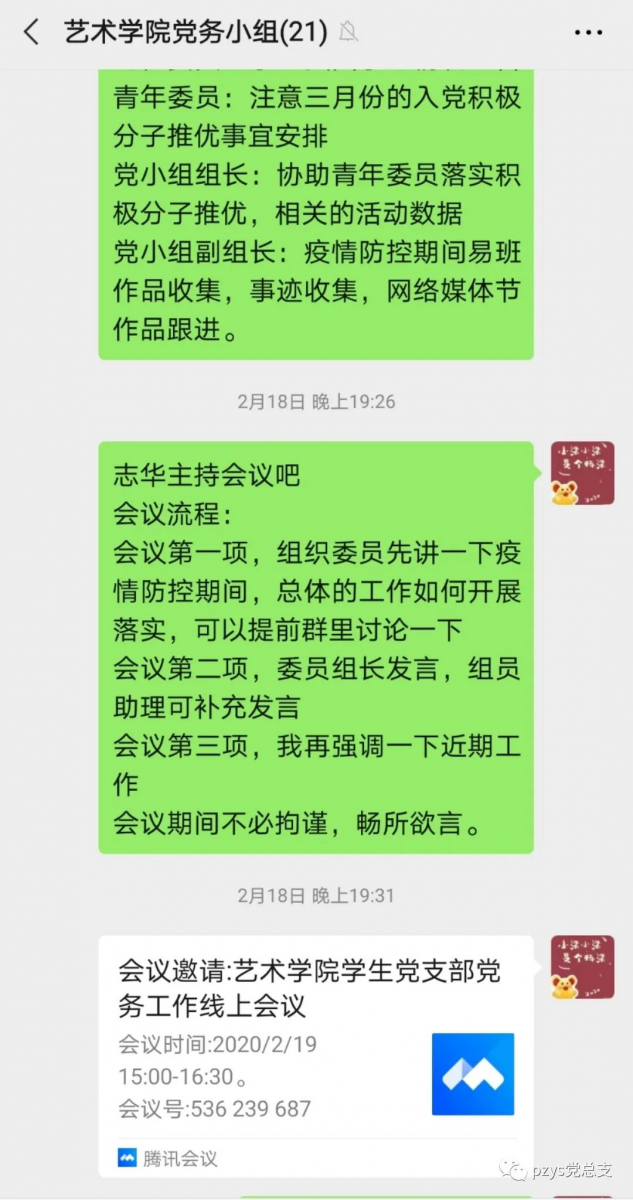Tap sender avatar beside the 会议邀请 card
This screenshot has width=633, height=1200.
[582, 967]
